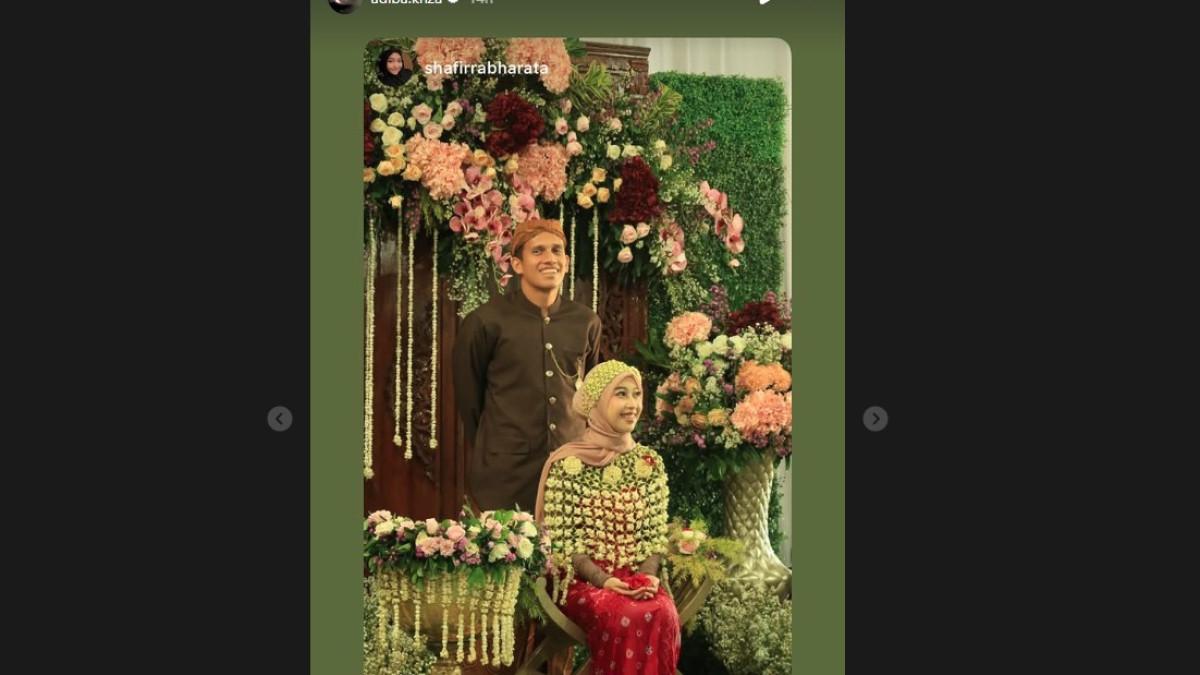Go to the previous story
The height and width of the screenshot is (675, 1200).
click(x=280, y=419)
